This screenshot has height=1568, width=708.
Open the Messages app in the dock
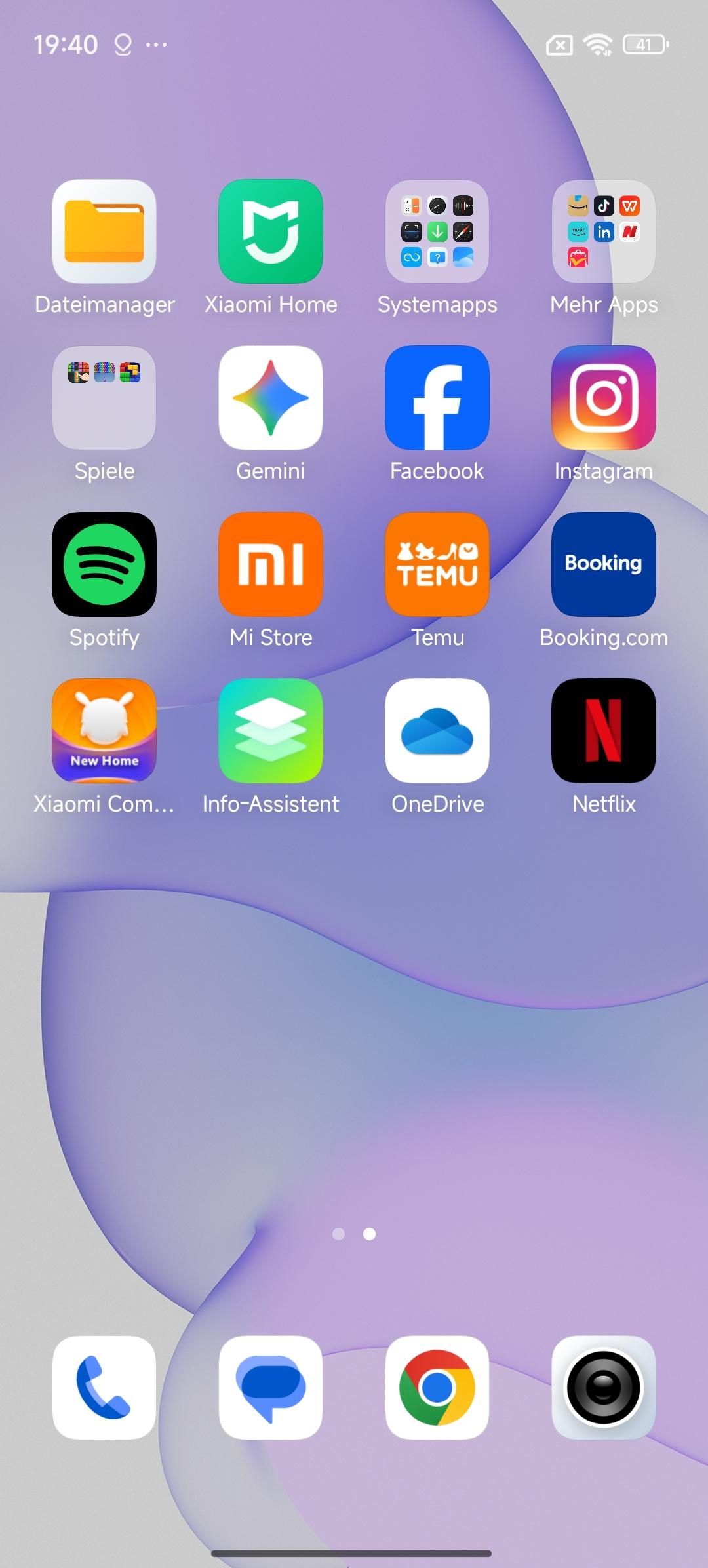(x=271, y=1388)
